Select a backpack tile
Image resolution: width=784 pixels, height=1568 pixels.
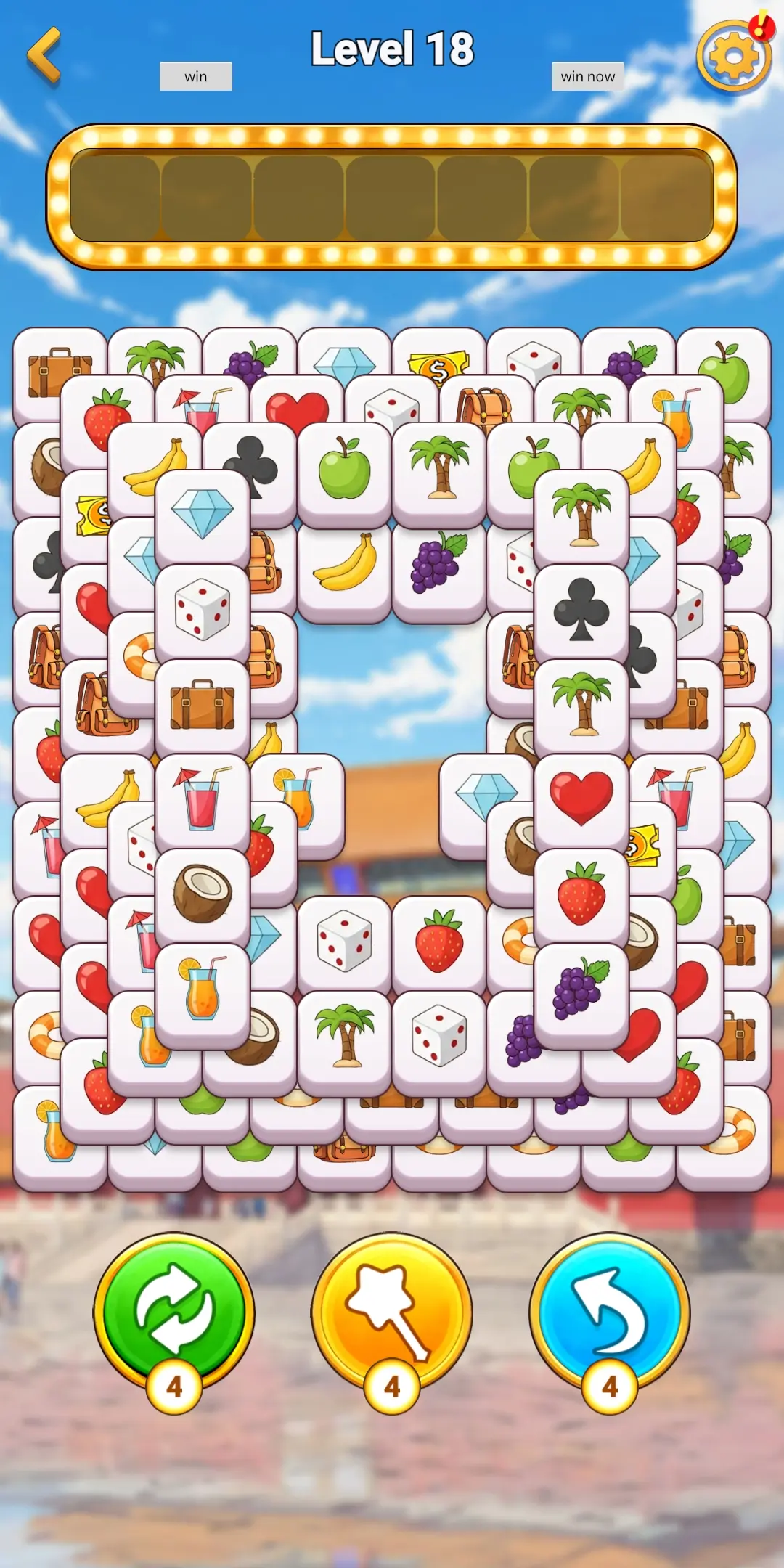(486, 407)
